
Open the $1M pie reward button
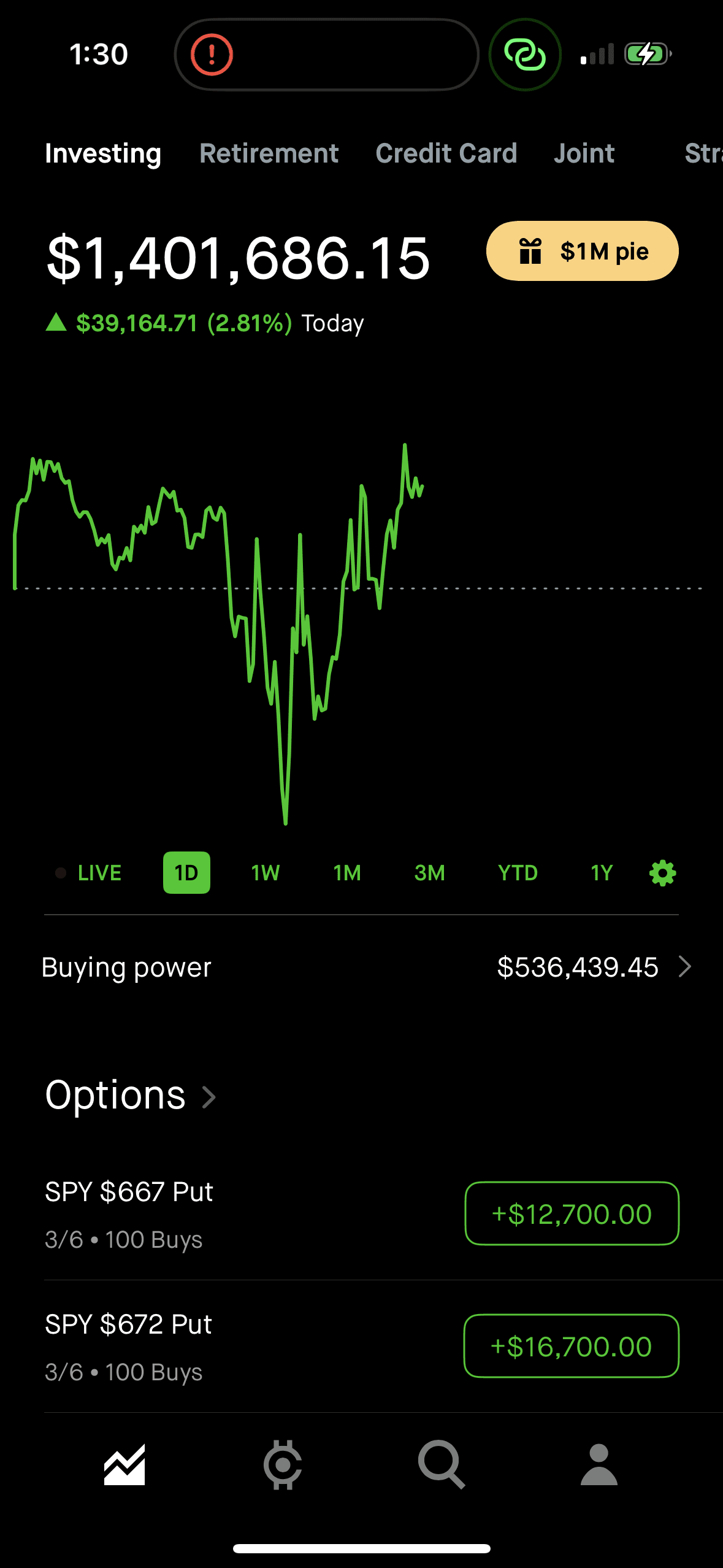pos(581,251)
